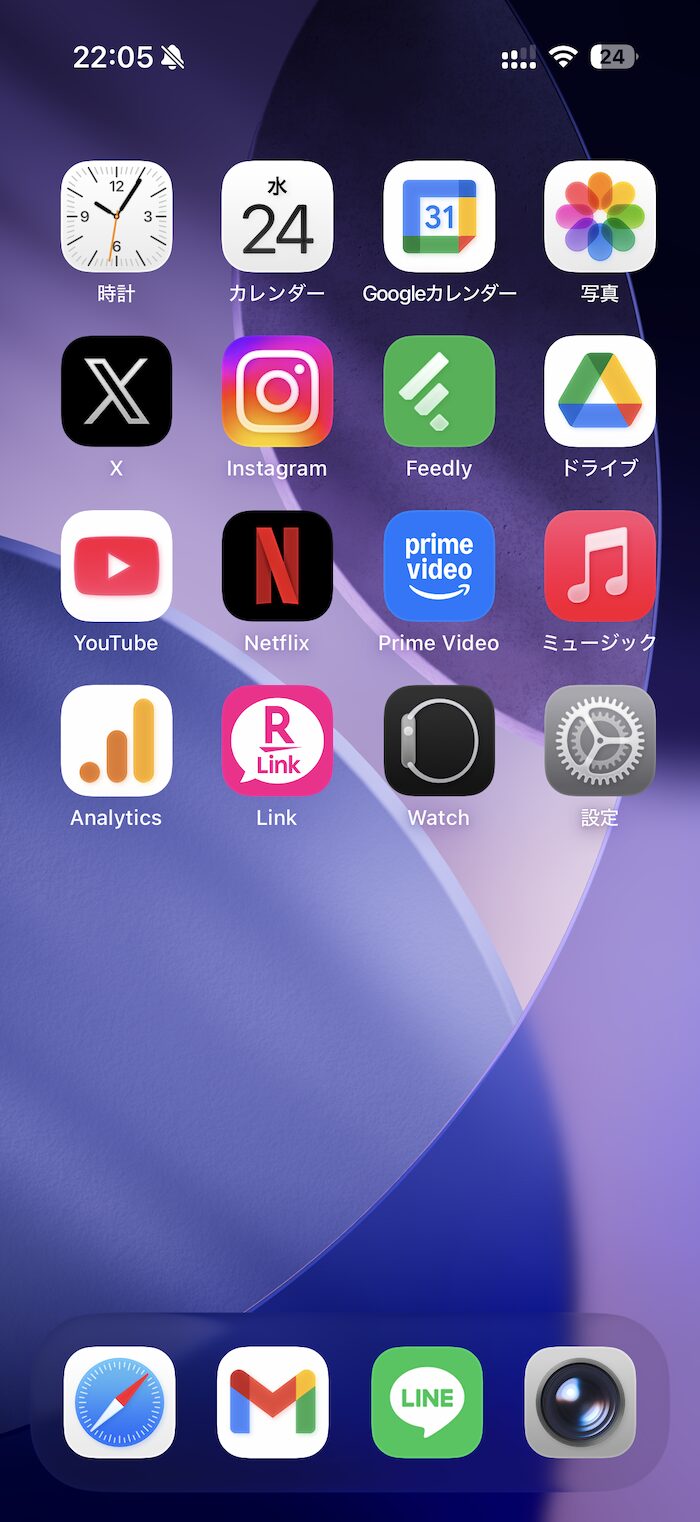Image resolution: width=700 pixels, height=1522 pixels.
Task: Open the Netflix app
Action: (x=277, y=566)
